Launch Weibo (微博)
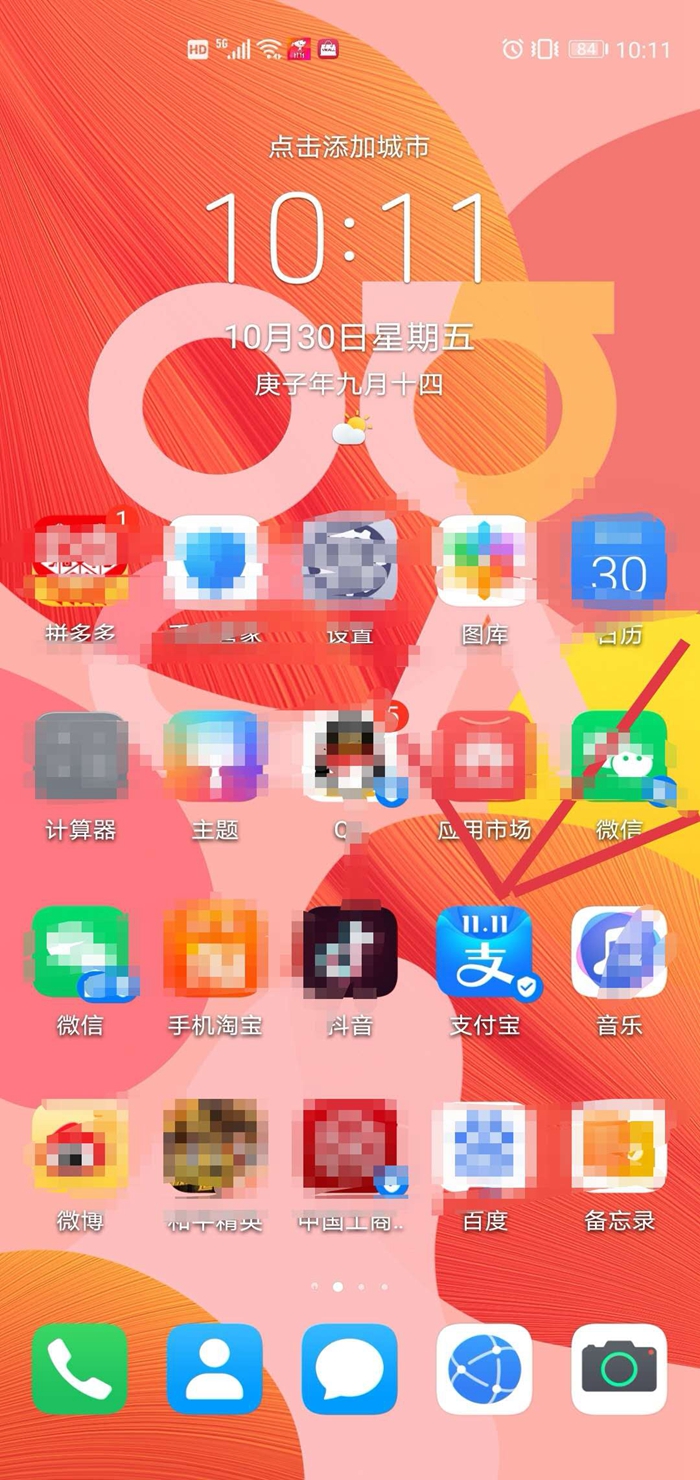The height and width of the screenshot is (1480, 700). click(80, 1148)
